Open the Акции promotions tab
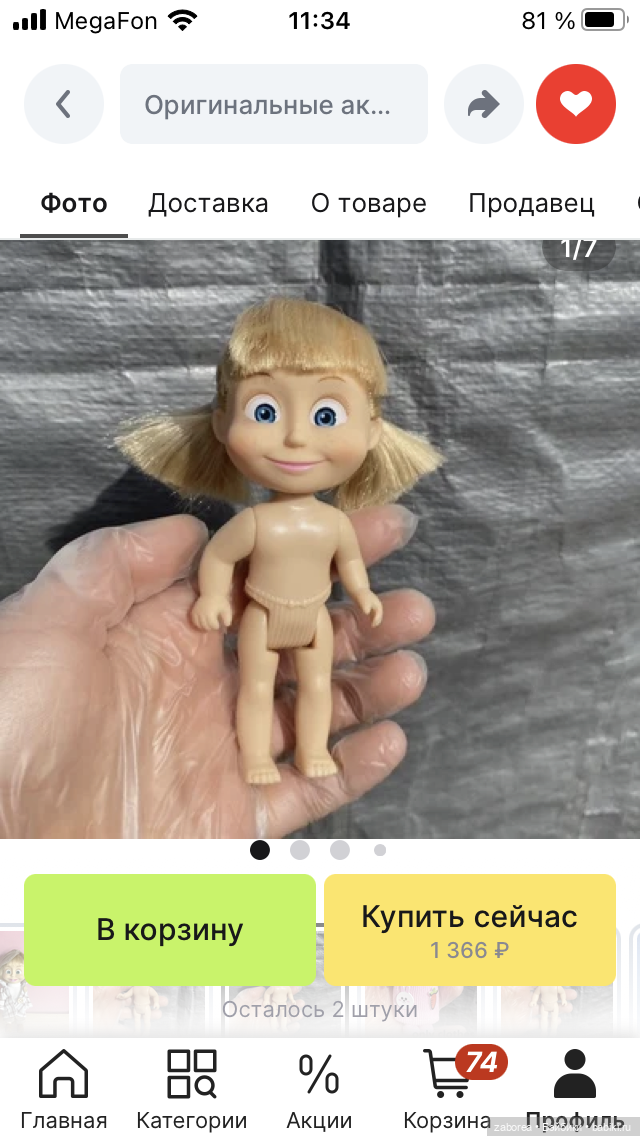This screenshot has height=1136, width=640. tap(319, 1088)
